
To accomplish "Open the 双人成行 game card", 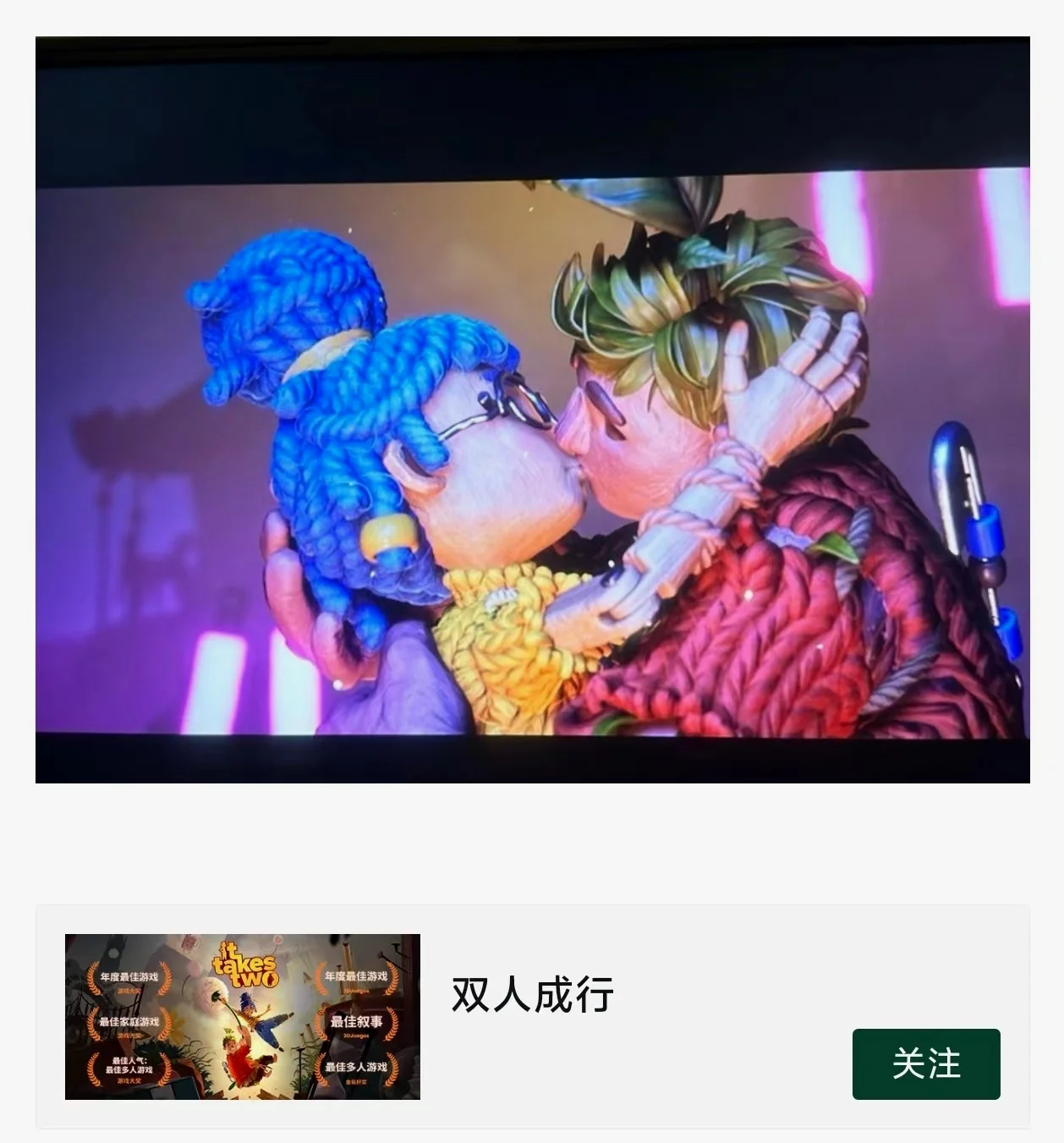I will coord(532,995).
